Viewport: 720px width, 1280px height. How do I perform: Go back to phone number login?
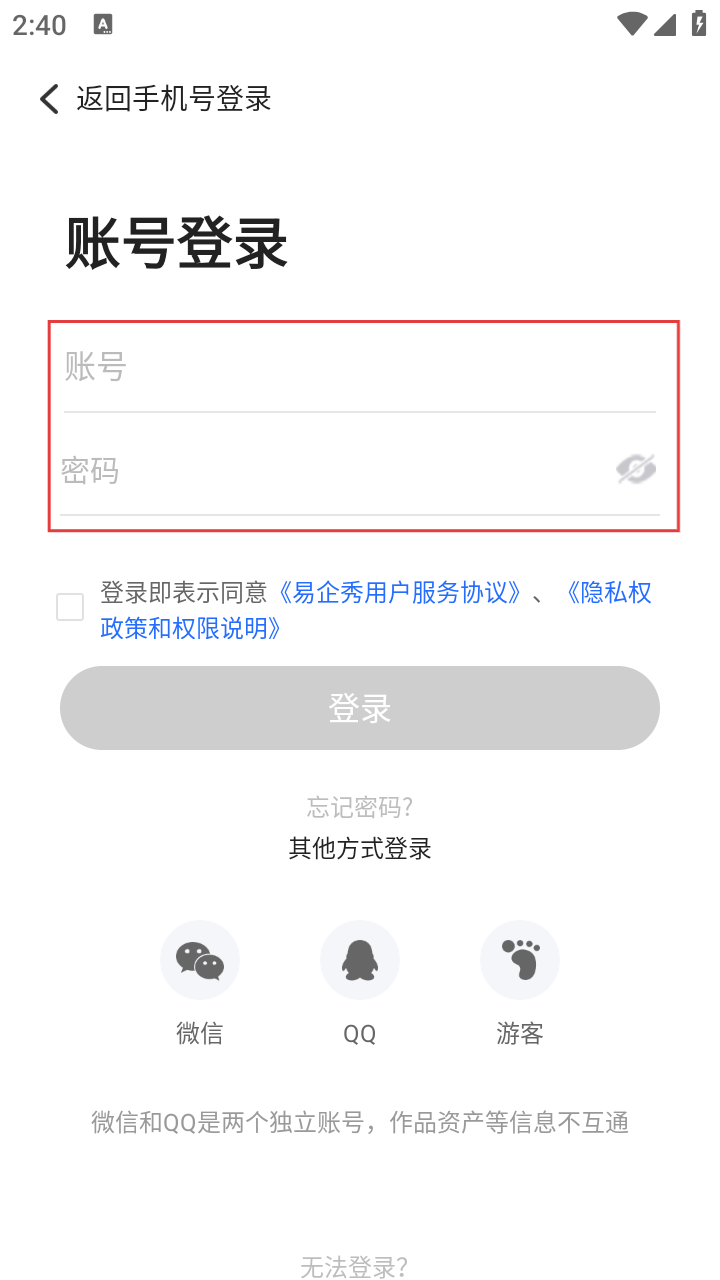click(155, 99)
